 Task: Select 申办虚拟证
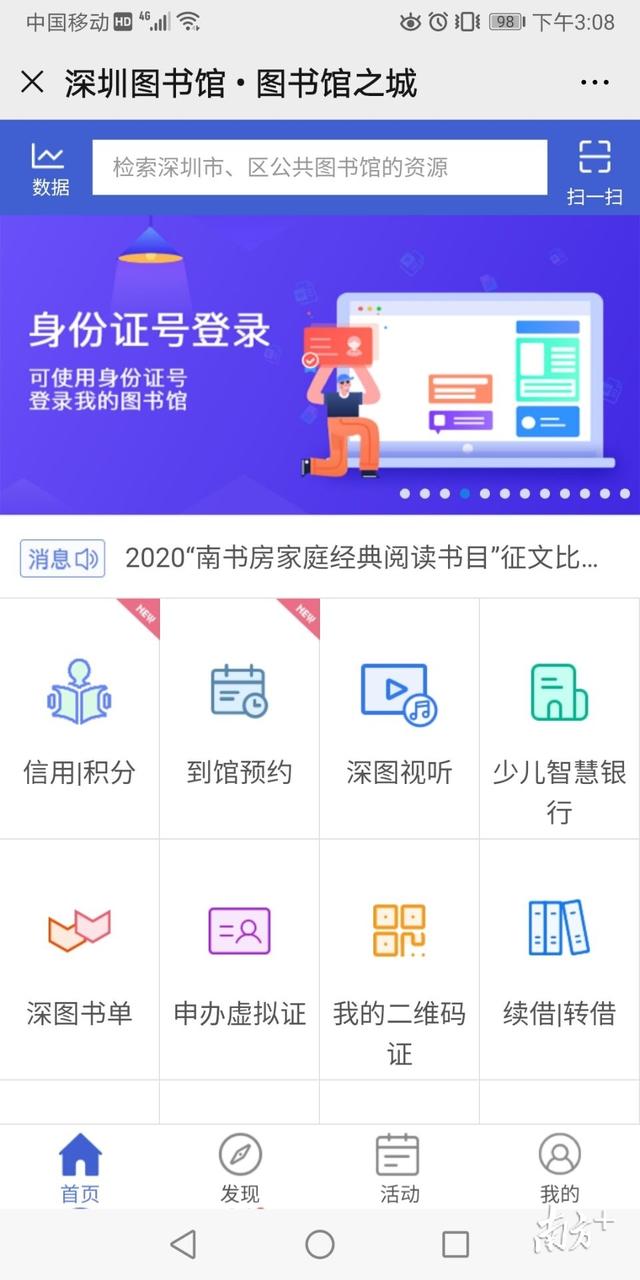240,959
